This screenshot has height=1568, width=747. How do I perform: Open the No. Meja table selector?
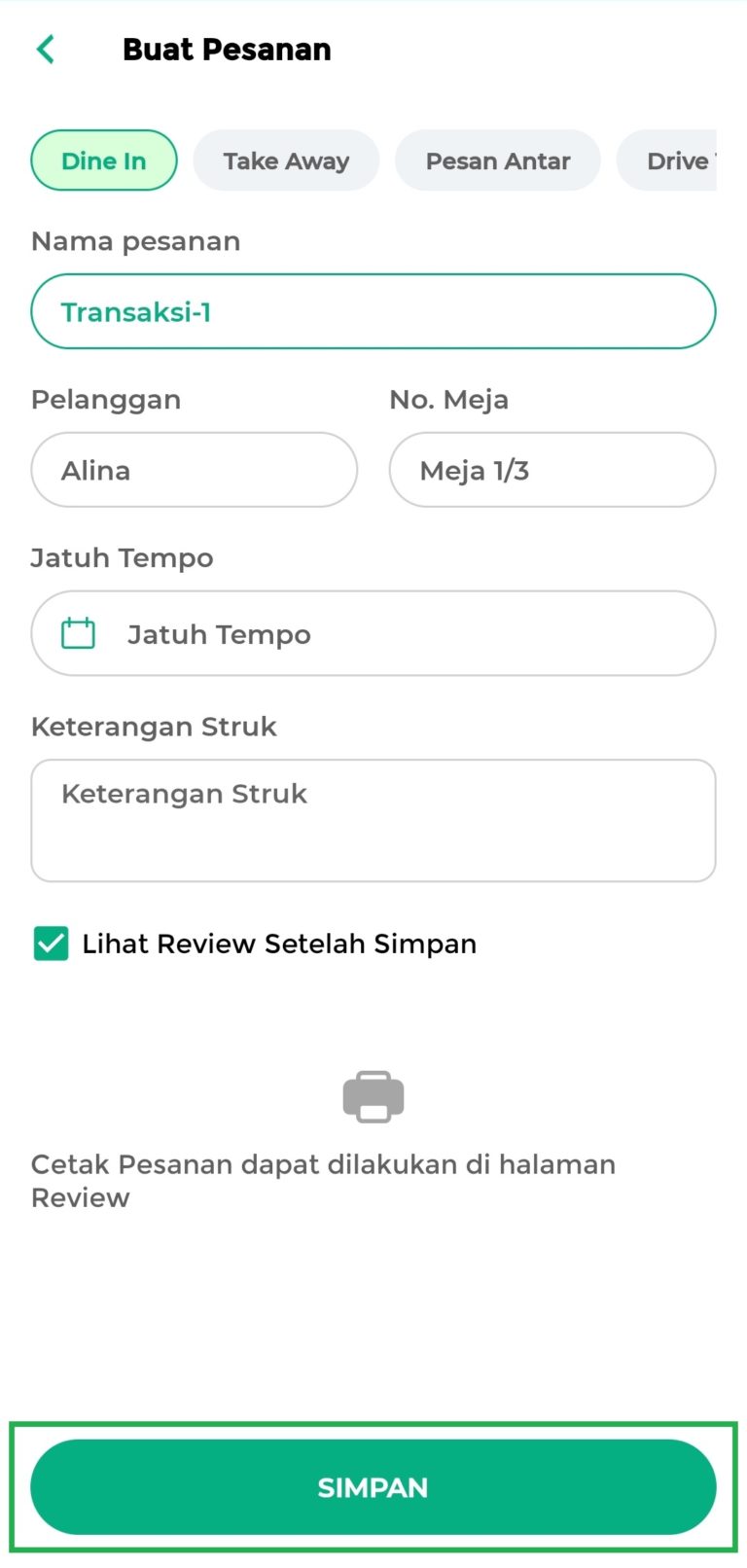coord(551,470)
